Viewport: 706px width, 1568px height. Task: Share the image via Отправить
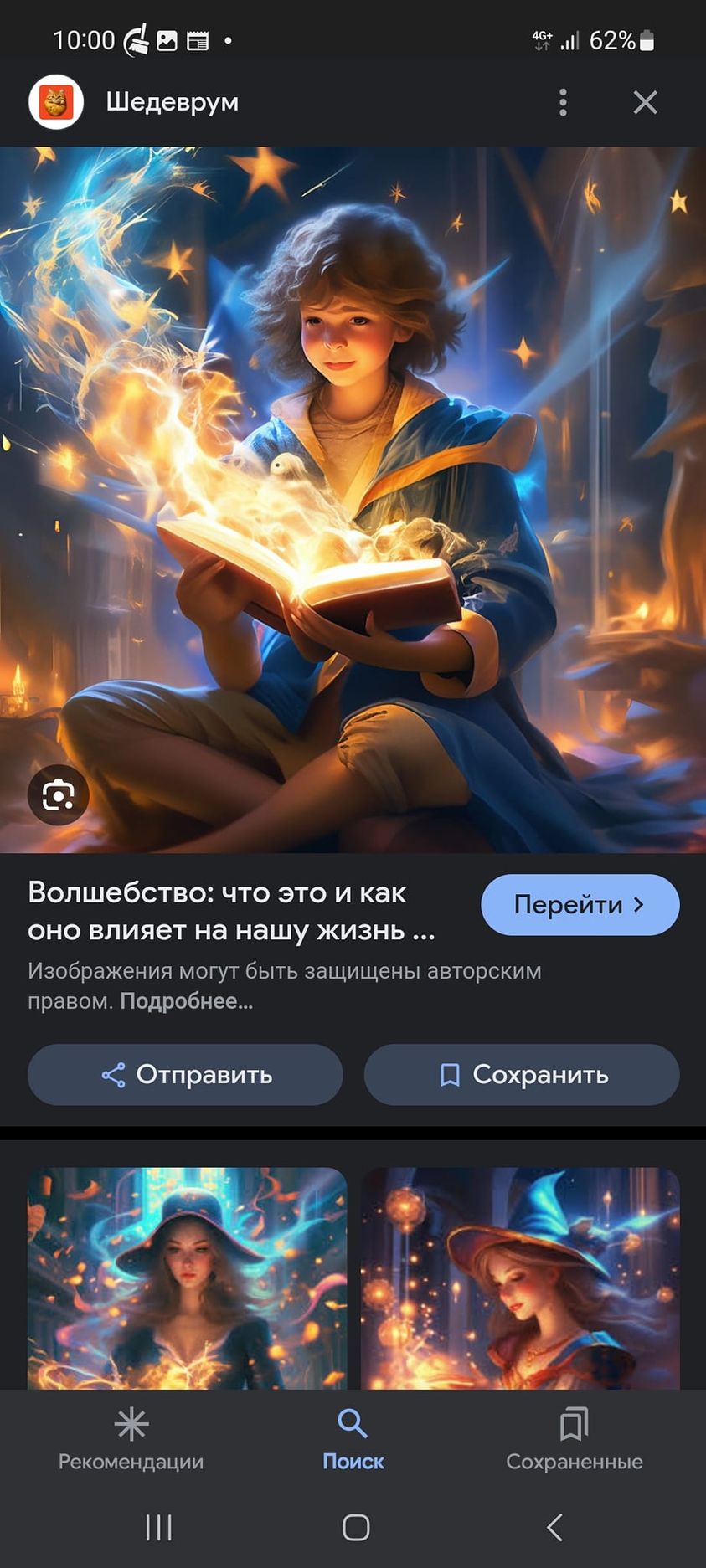[x=185, y=1074]
